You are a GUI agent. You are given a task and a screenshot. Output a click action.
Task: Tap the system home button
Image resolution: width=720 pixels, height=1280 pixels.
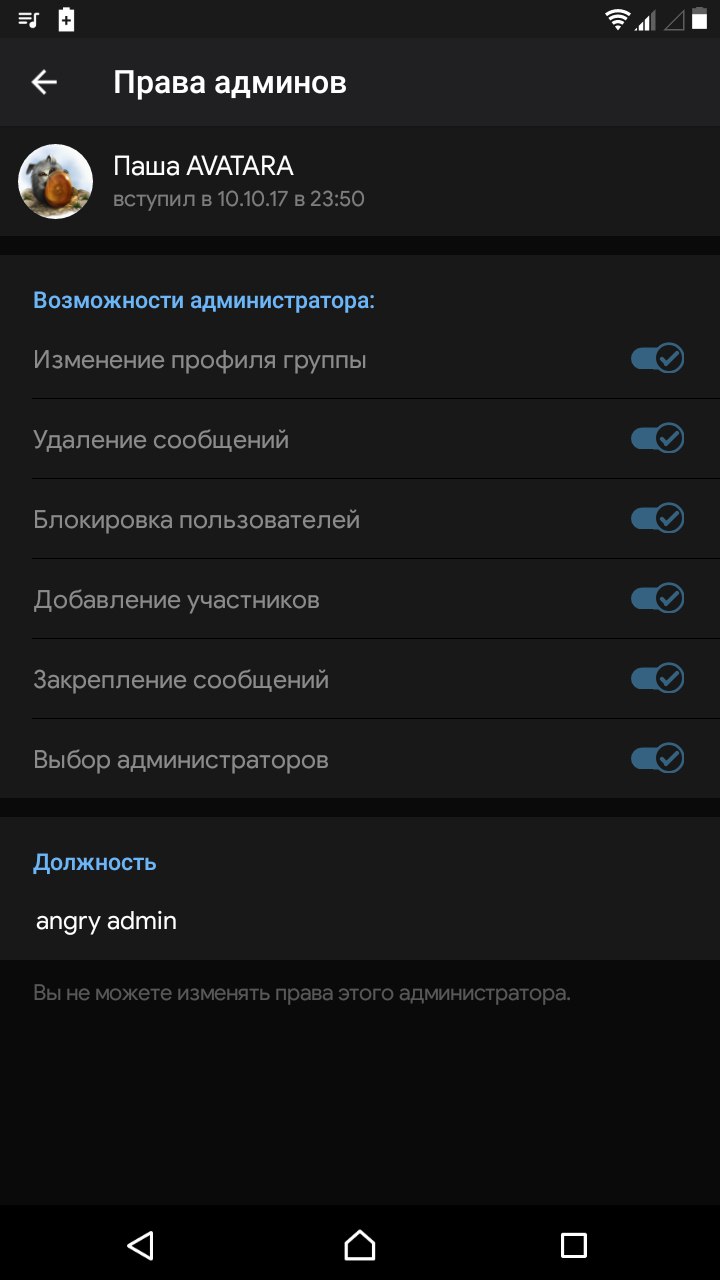click(x=359, y=1244)
